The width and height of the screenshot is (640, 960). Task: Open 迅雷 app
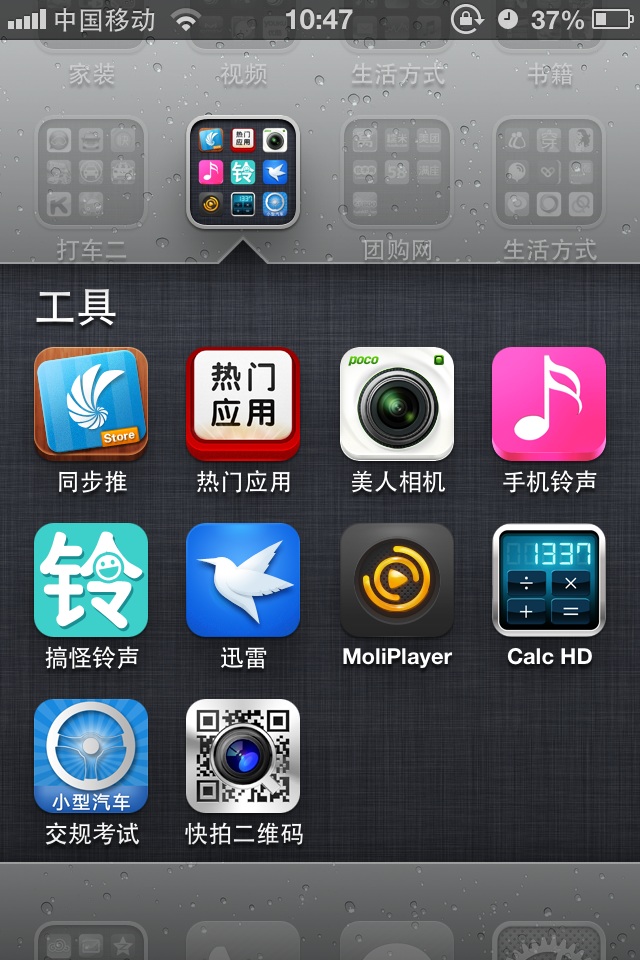pos(243,580)
